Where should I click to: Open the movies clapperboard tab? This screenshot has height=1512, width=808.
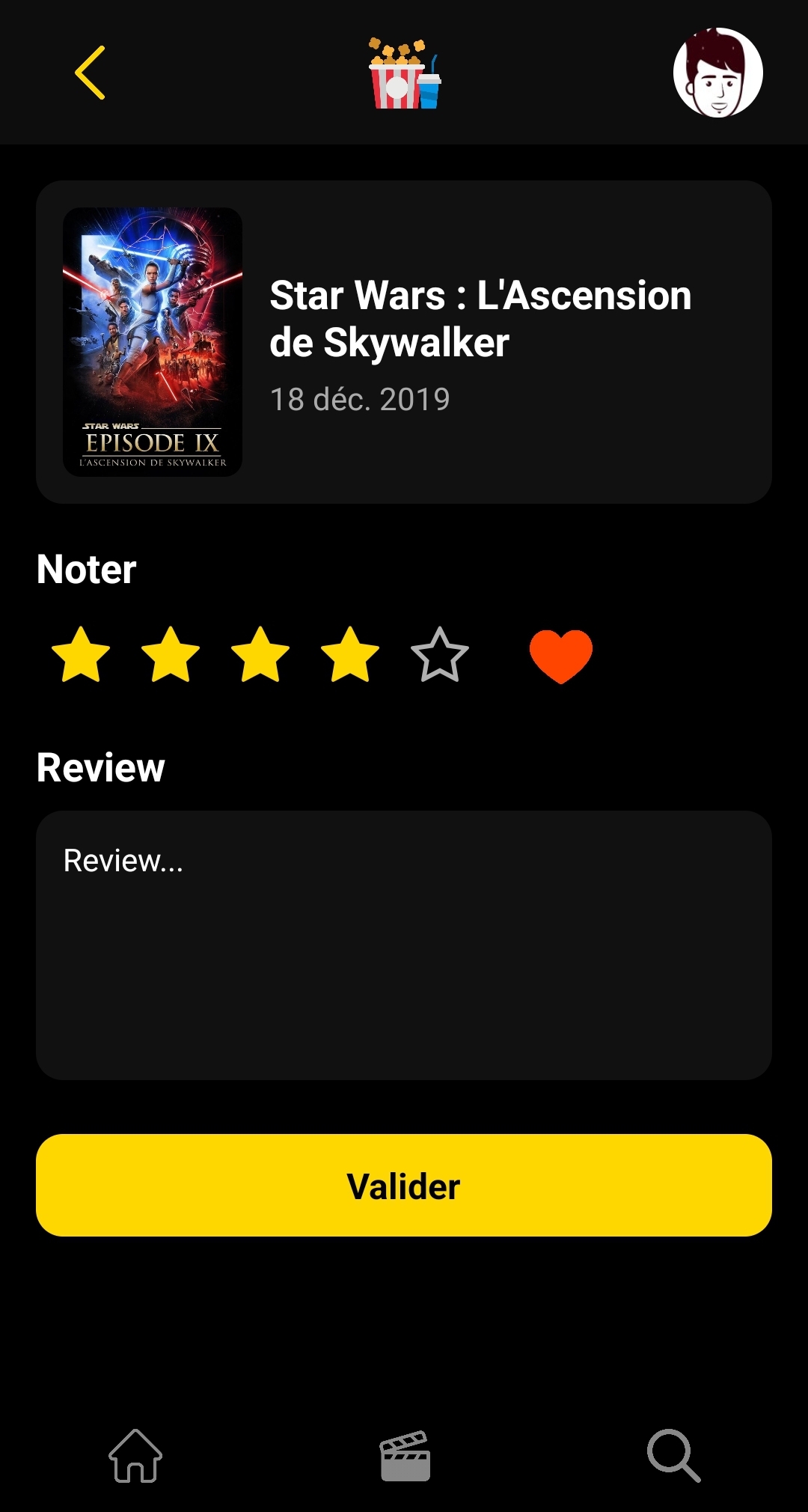405,1456
